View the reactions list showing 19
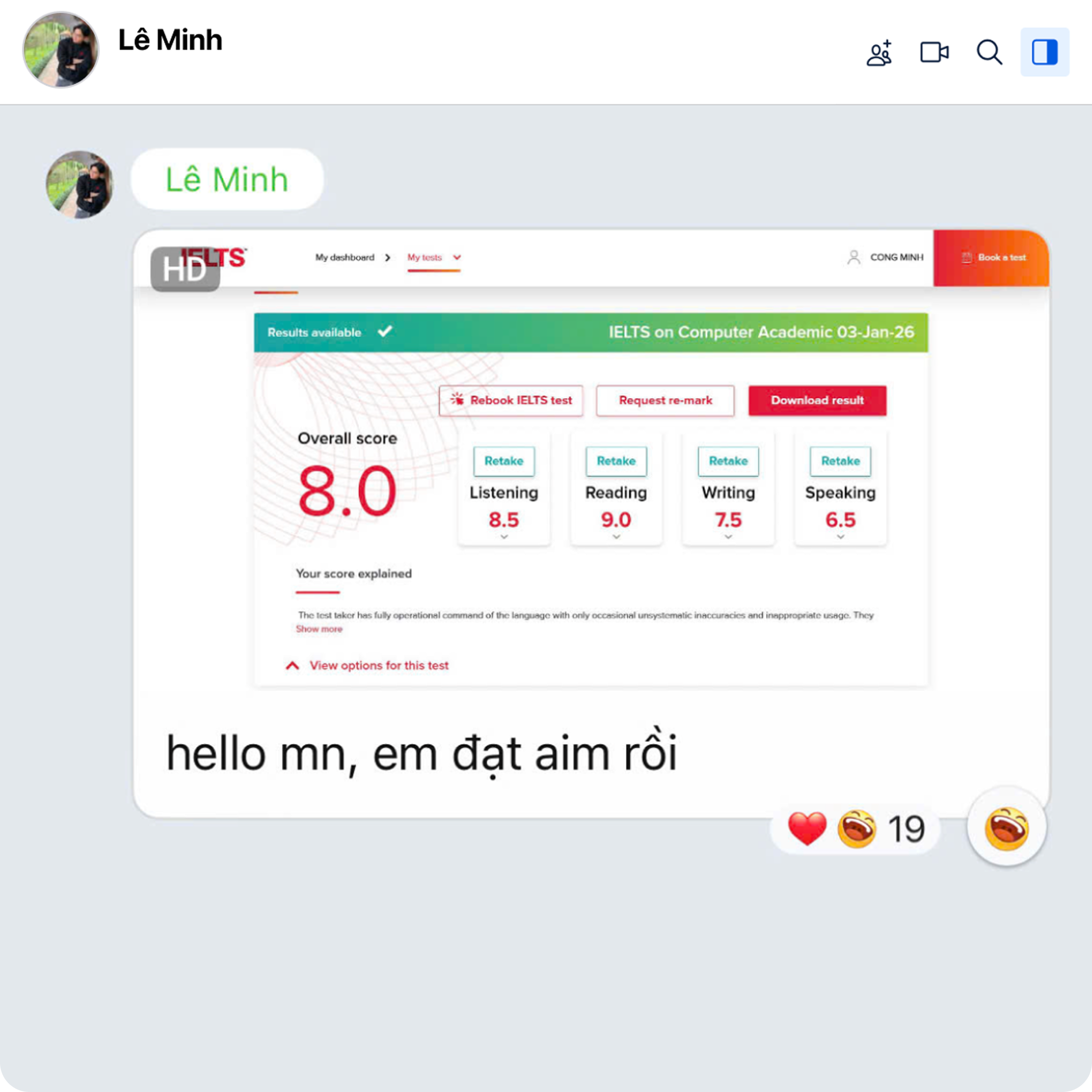This screenshot has width=1092, height=1092. coord(855,829)
